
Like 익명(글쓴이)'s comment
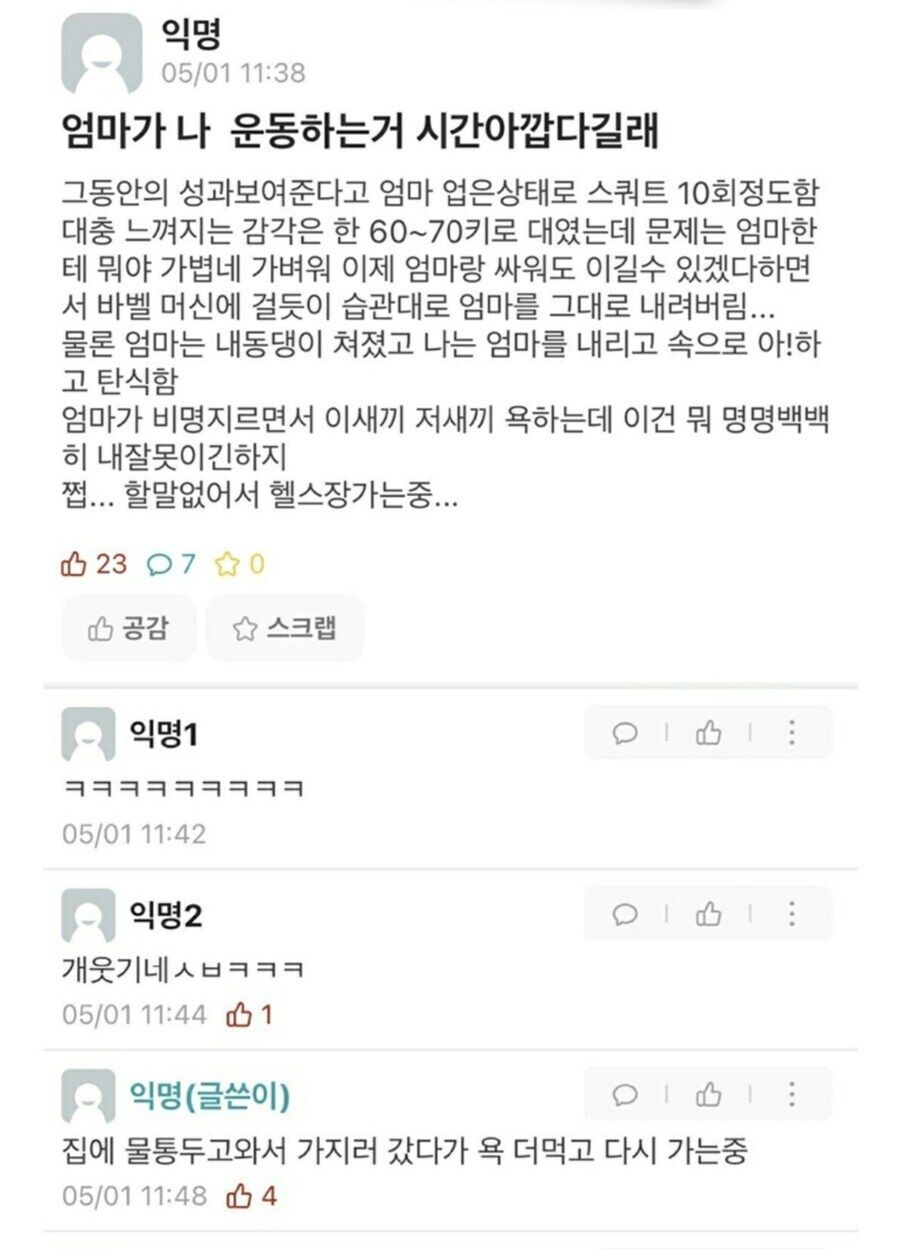click(709, 1094)
